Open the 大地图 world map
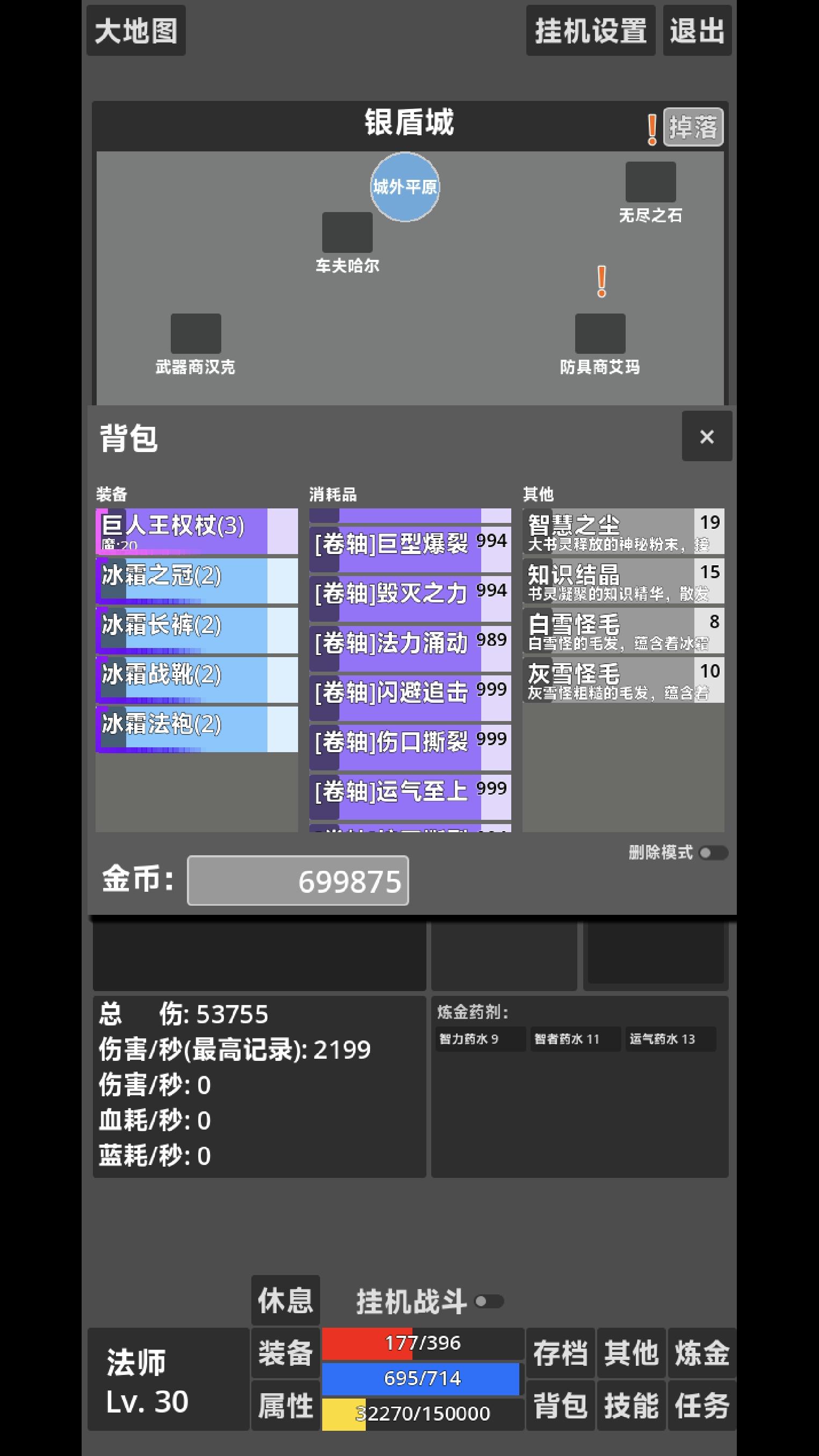Viewport: 819px width, 1456px height. (136, 31)
